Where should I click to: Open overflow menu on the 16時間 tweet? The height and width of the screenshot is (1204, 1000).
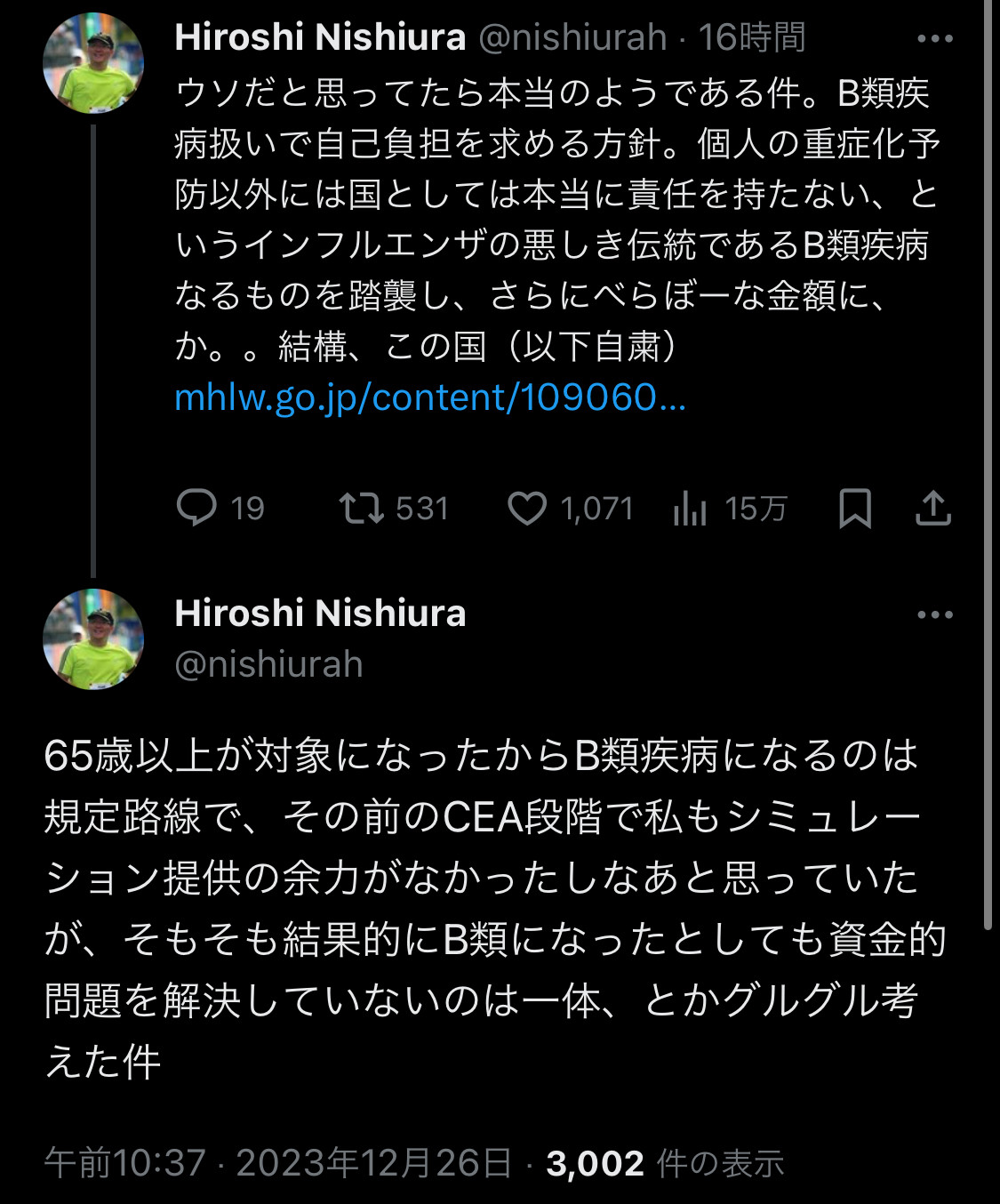click(934, 38)
